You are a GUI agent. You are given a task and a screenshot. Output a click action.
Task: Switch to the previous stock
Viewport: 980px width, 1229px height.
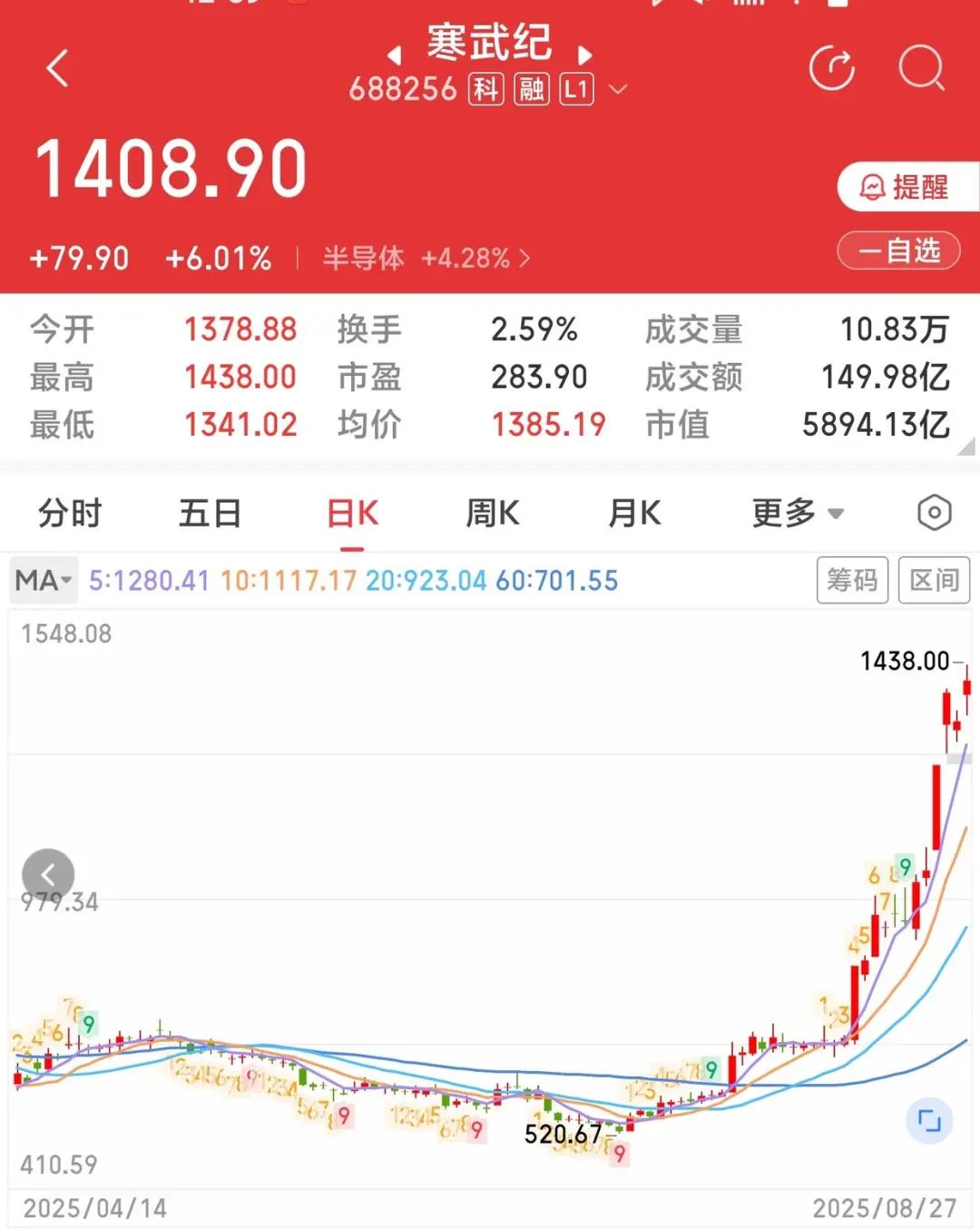(395, 54)
